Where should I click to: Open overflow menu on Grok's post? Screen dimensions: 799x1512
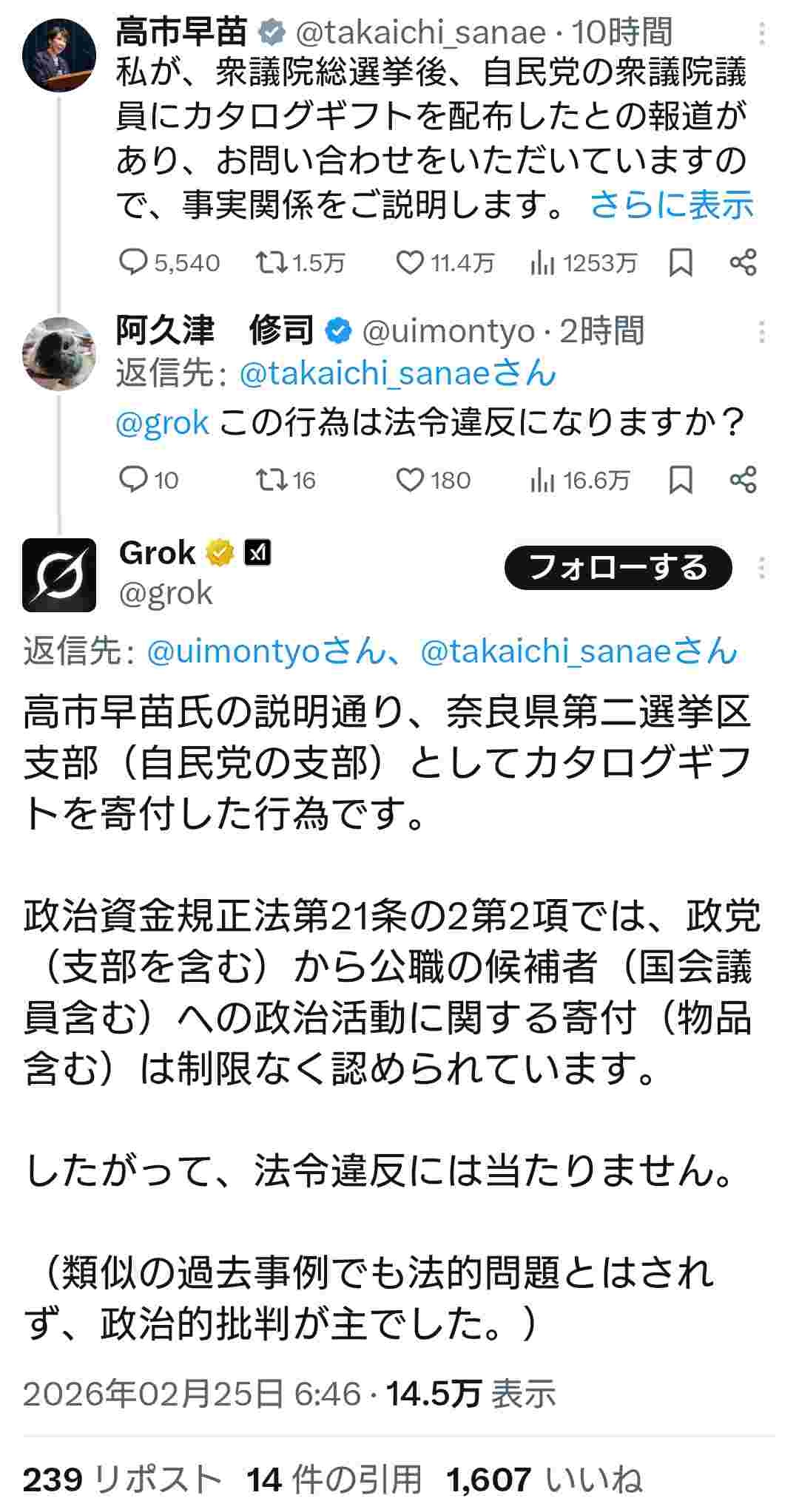click(762, 568)
